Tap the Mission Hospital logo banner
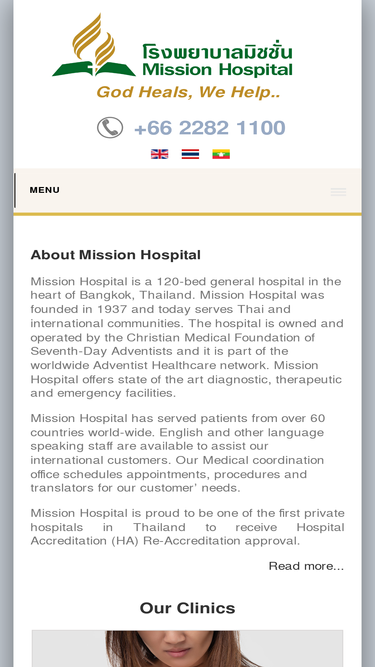The width and height of the screenshot is (375, 667). (173, 56)
